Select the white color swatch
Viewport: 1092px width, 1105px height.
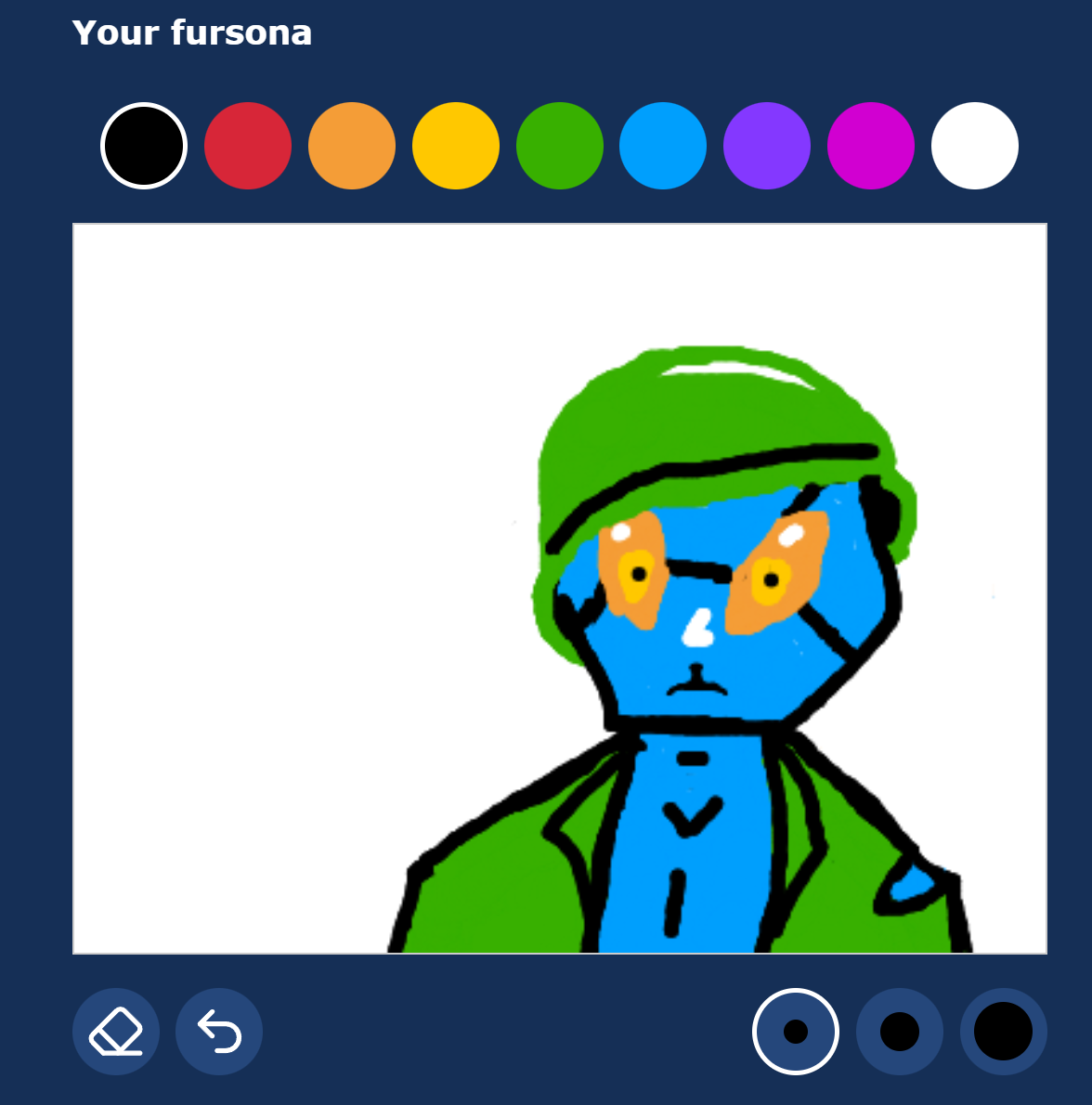pos(975,146)
